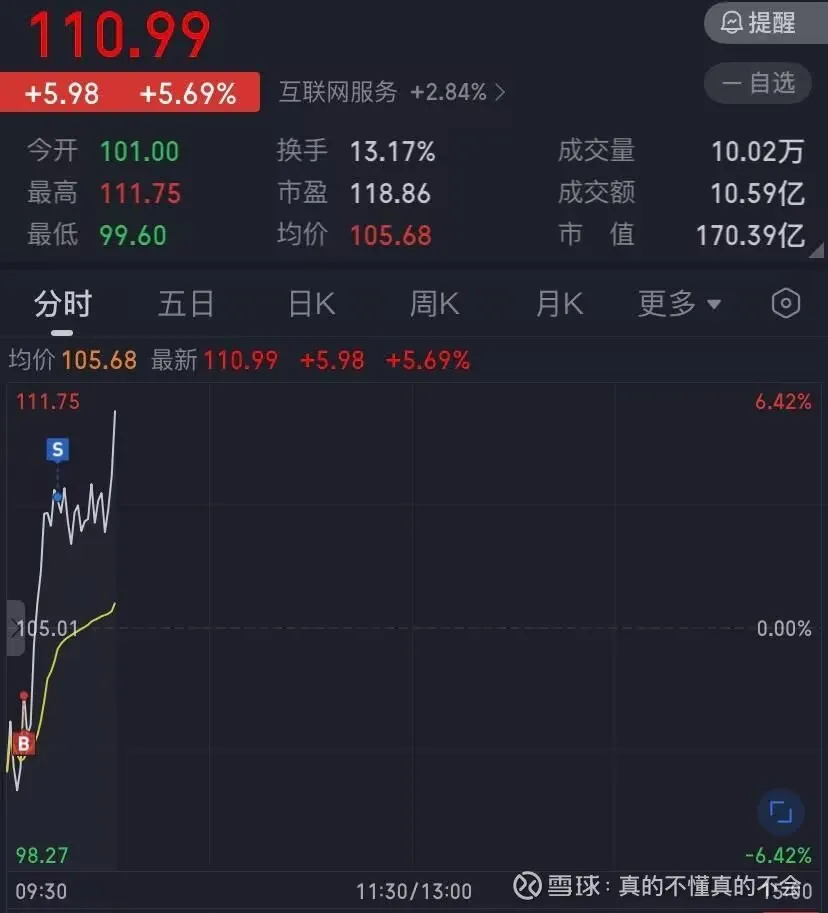828x913 pixels.
Task: Open the 互联网服务 sector link
Action: click(x=392, y=93)
